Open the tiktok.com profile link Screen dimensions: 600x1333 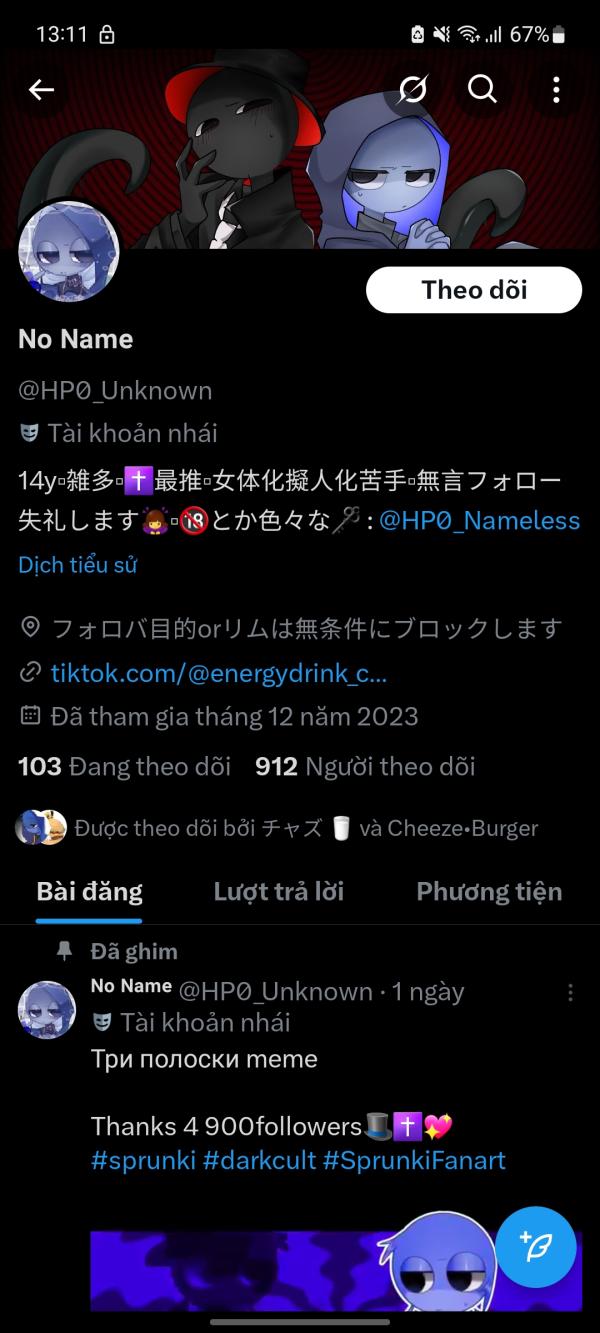click(218, 673)
